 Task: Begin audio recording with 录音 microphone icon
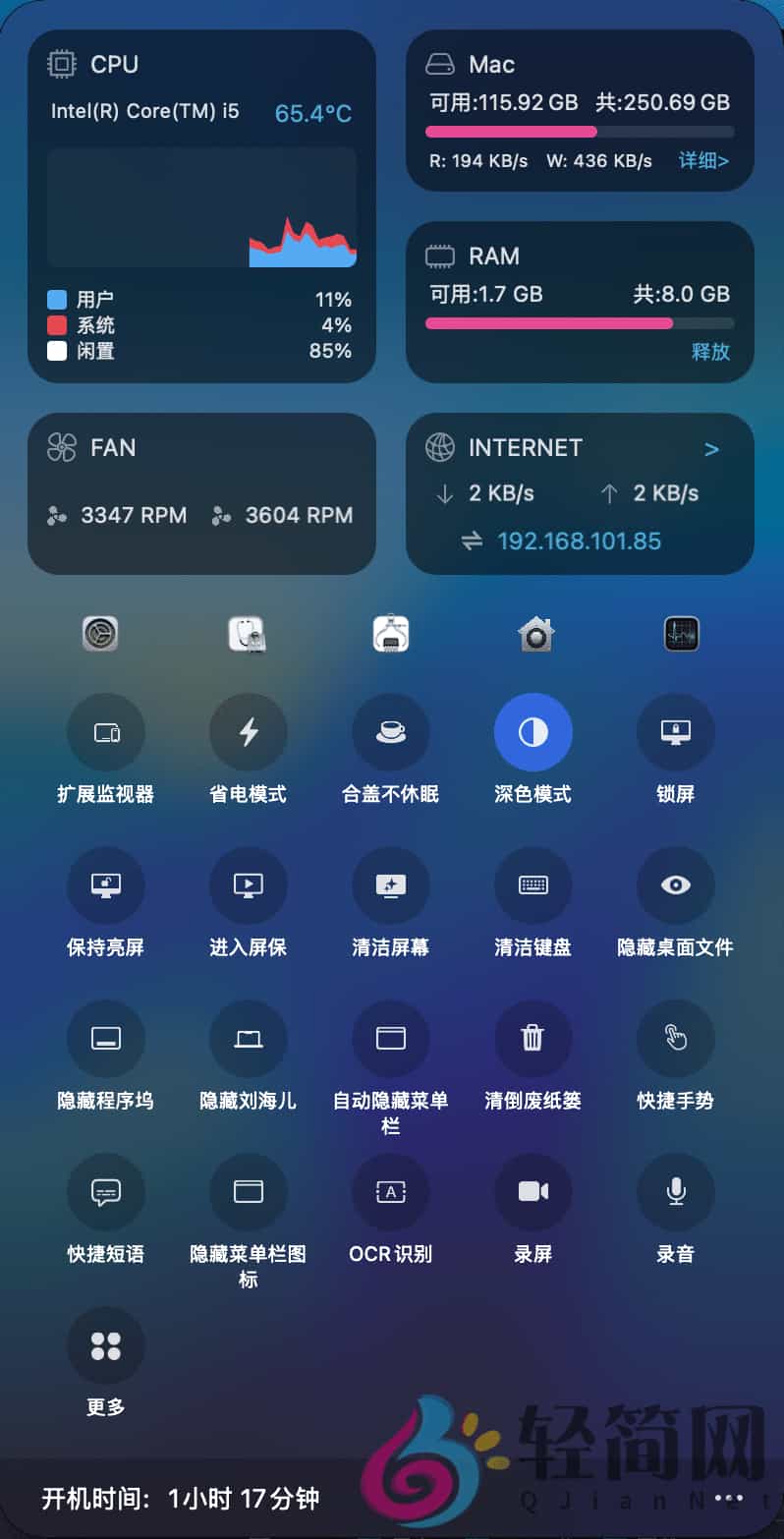pos(676,1191)
